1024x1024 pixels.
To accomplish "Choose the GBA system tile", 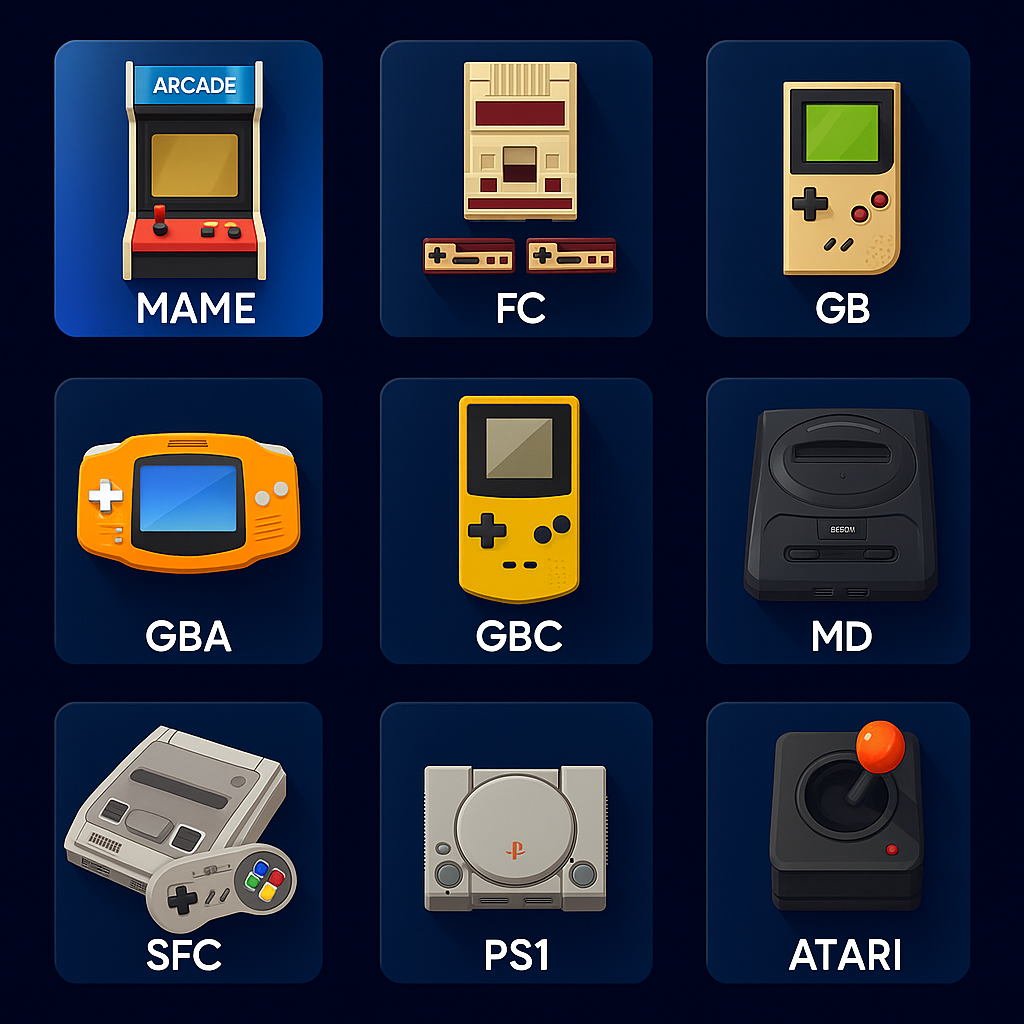I will point(189,520).
